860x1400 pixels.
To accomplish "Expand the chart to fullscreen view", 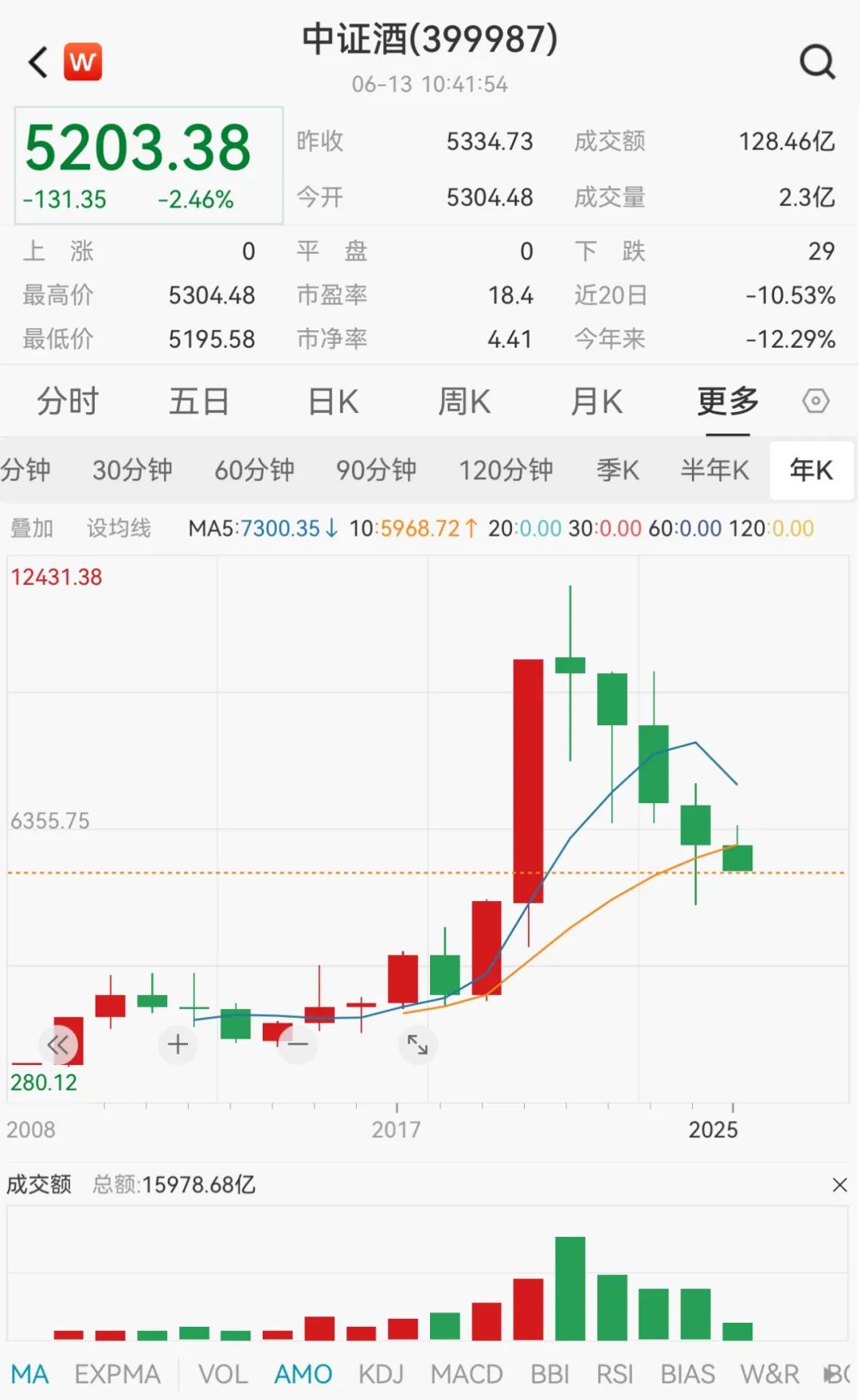I will (x=419, y=1044).
